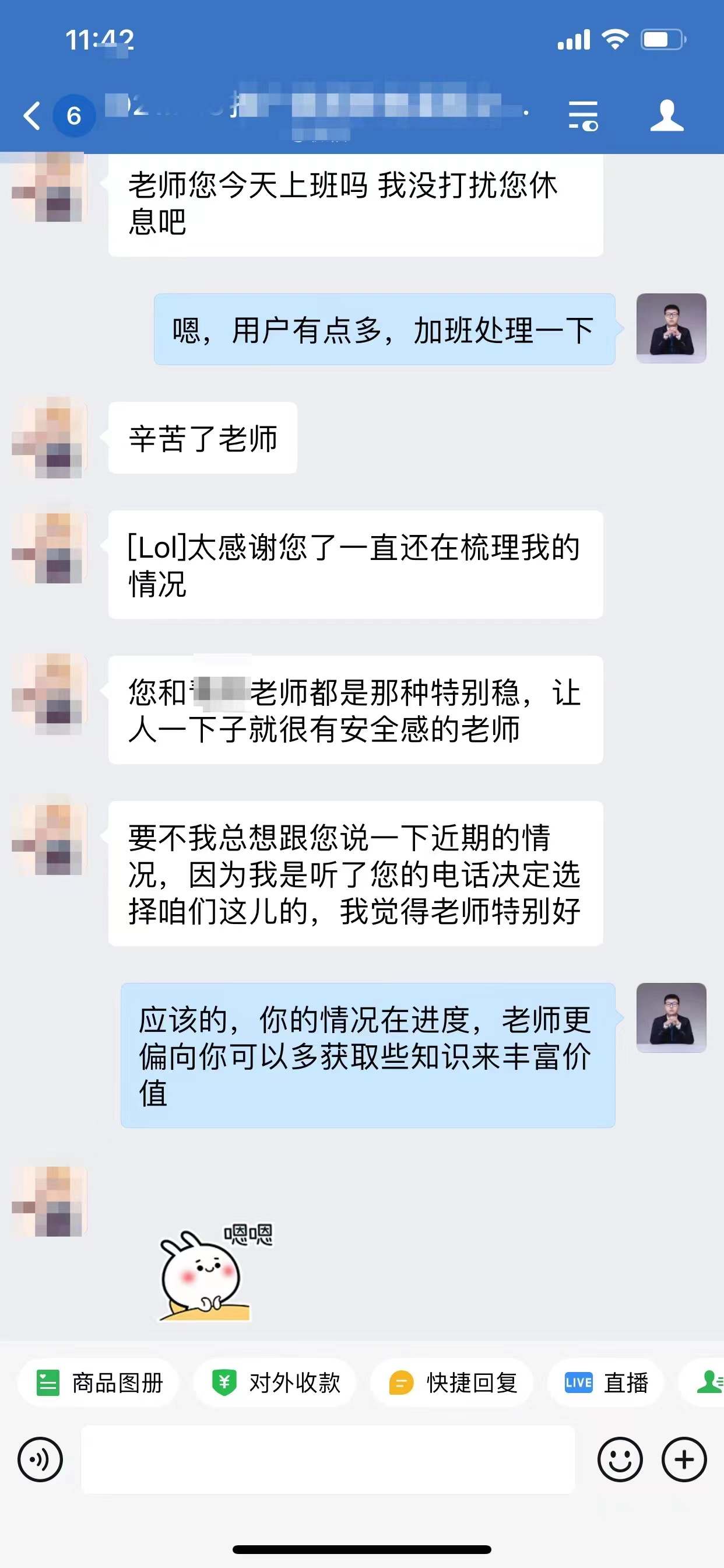Tap the sender avatar beside 辛苦了老师
724x1568 pixels.
tap(48, 437)
